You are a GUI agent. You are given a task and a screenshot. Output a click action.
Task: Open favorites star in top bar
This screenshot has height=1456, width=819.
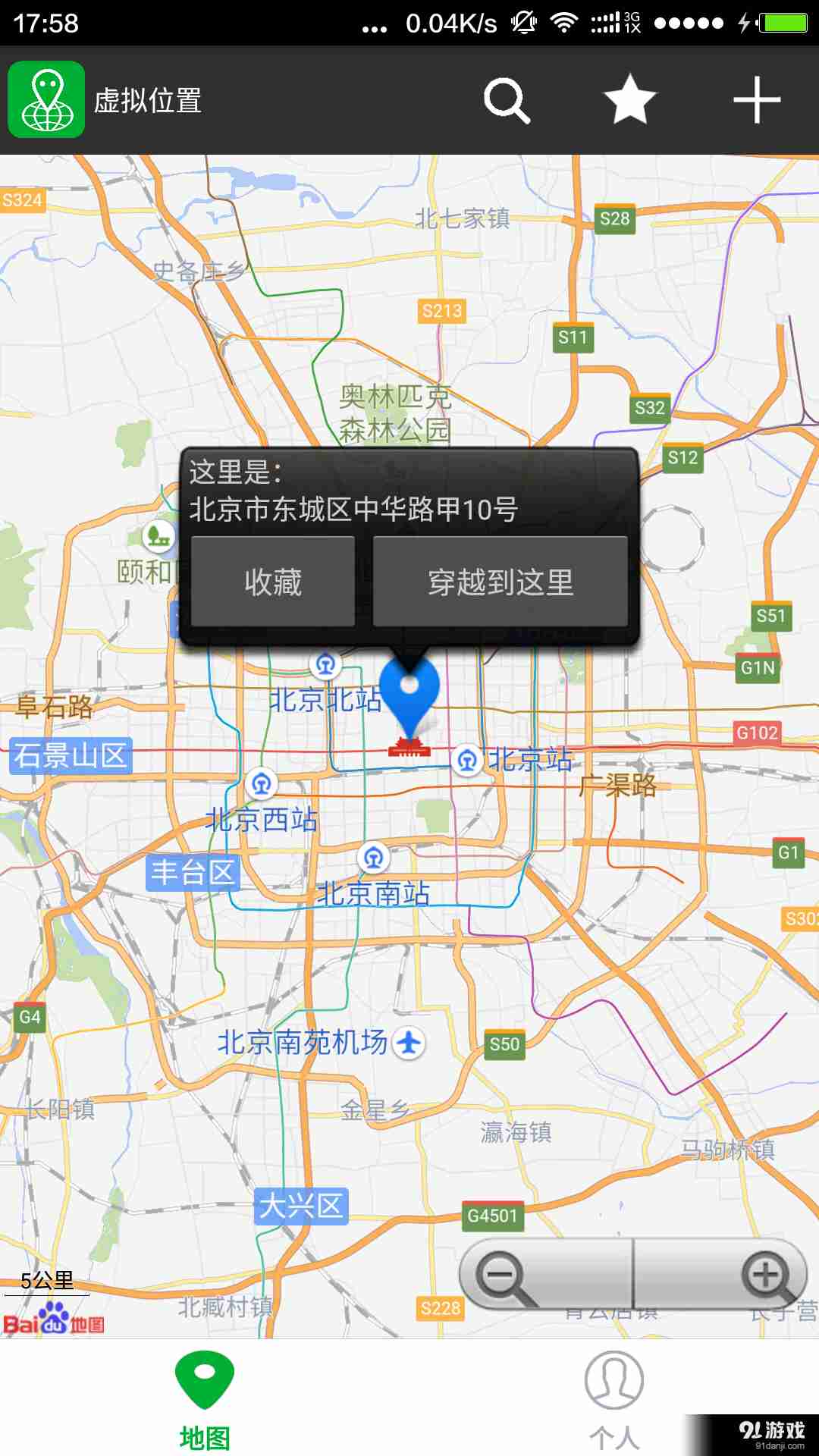click(x=629, y=99)
